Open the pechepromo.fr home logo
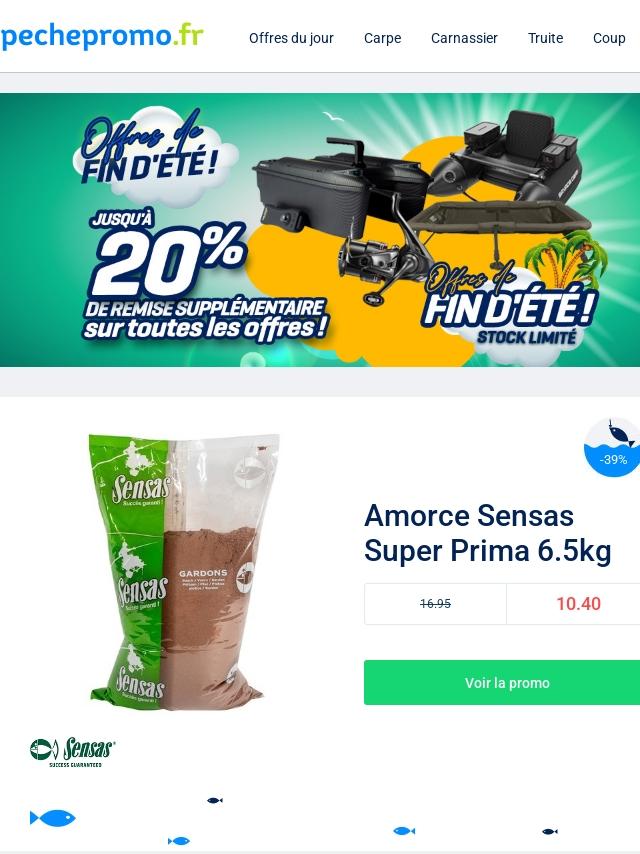 pyautogui.click(x=102, y=36)
